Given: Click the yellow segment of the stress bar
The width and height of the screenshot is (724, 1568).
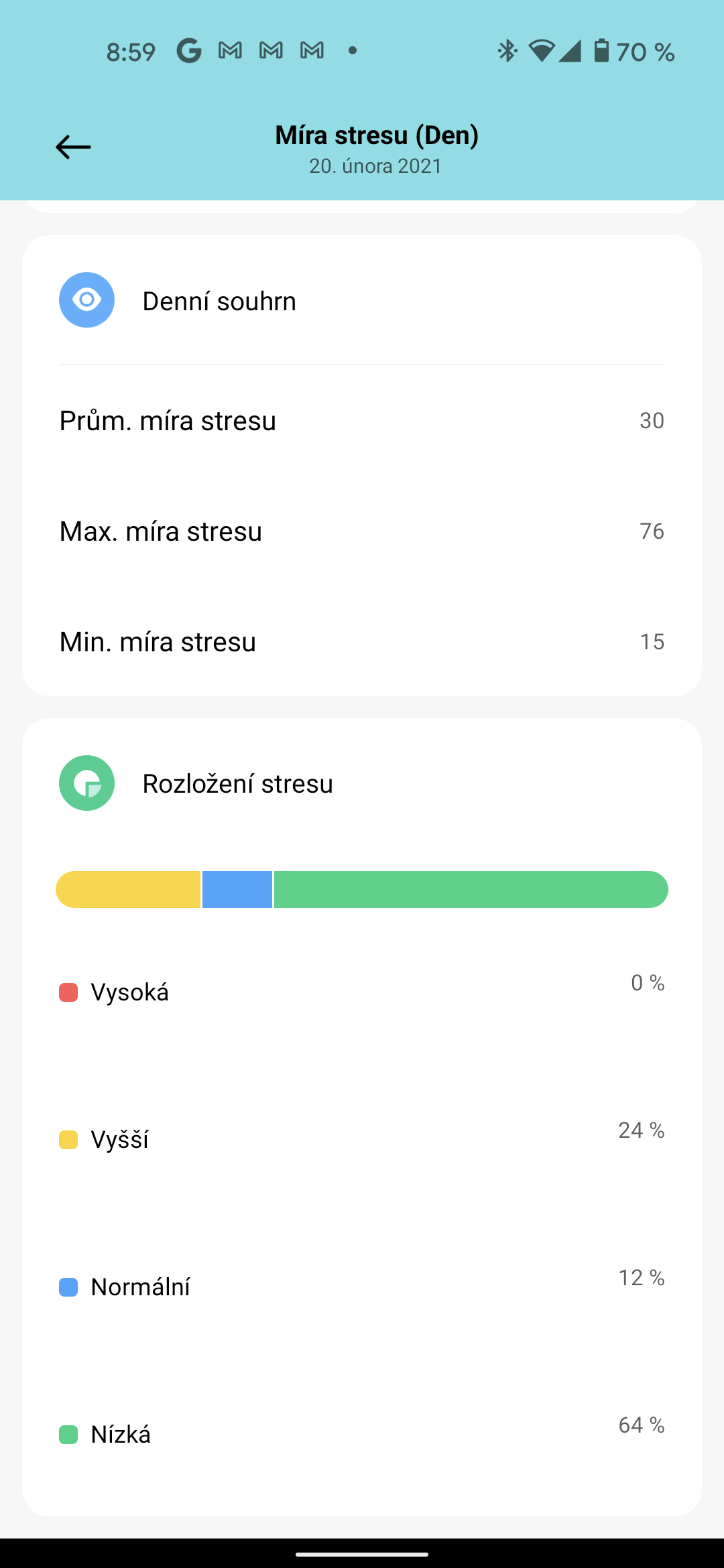Looking at the screenshot, I should tap(127, 889).
